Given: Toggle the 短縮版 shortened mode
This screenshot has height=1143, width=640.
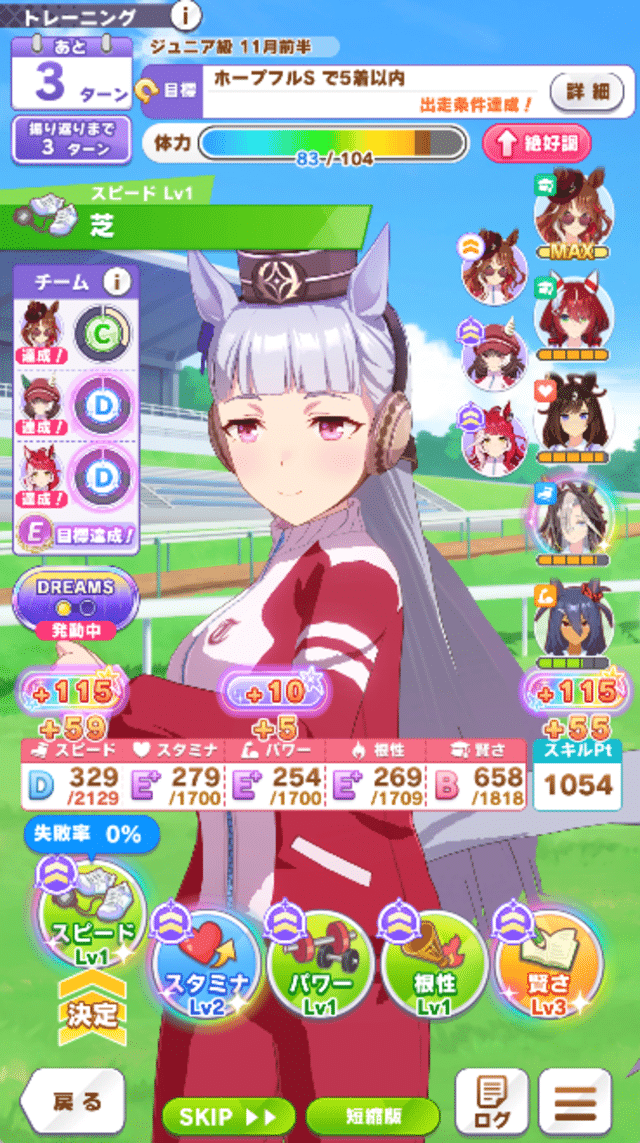Looking at the screenshot, I should coord(373,1116).
